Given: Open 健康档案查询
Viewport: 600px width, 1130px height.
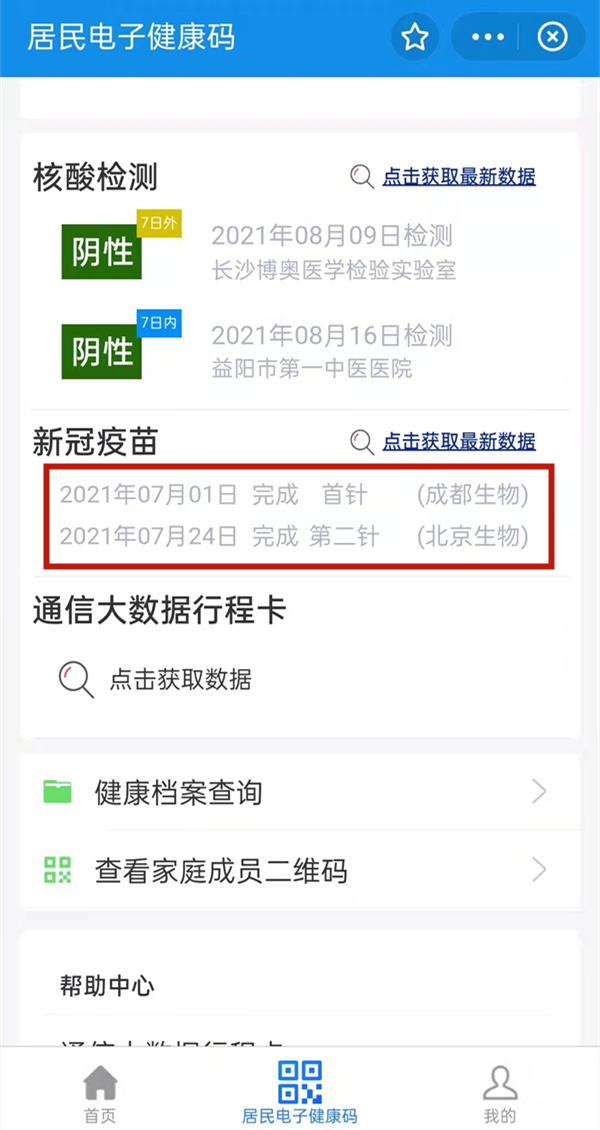Looking at the screenshot, I should click(298, 793).
